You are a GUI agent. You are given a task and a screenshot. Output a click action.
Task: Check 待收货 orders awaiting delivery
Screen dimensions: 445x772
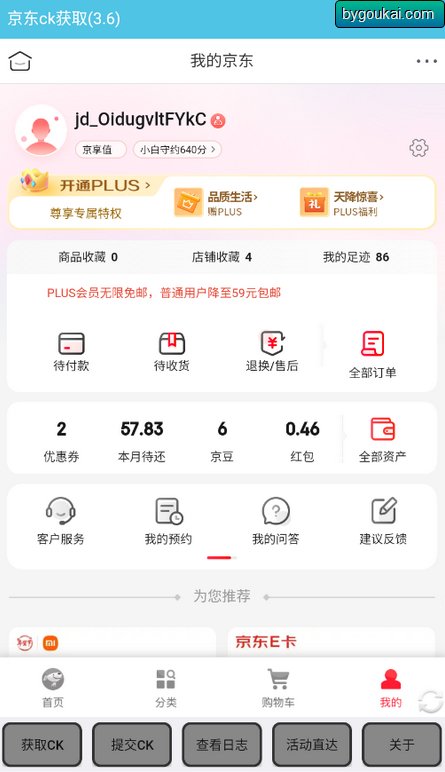pyautogui.click(x=172, y=352)
